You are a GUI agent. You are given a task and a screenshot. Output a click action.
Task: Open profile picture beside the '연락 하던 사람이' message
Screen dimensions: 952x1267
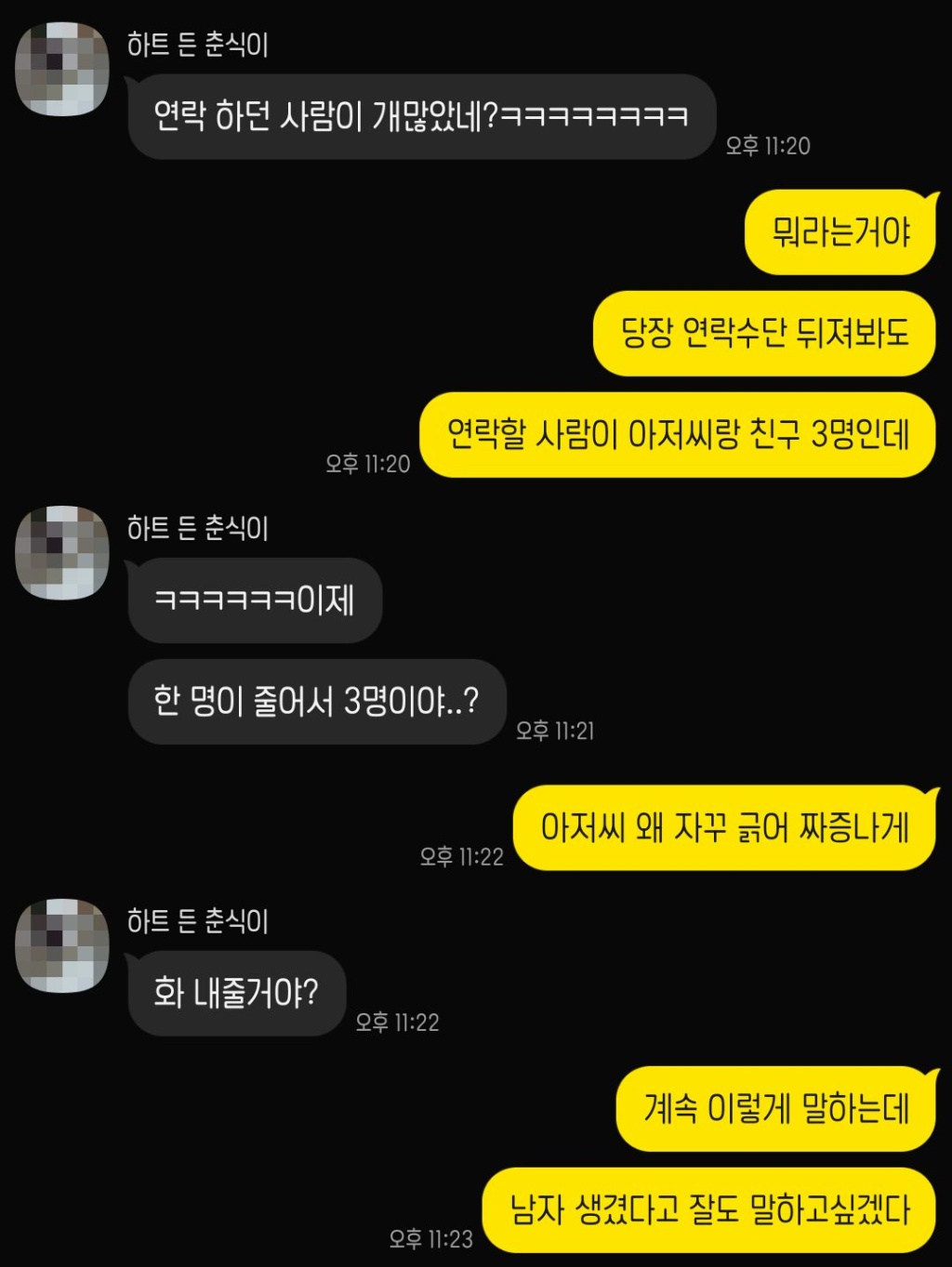click(x=61, y=69)
